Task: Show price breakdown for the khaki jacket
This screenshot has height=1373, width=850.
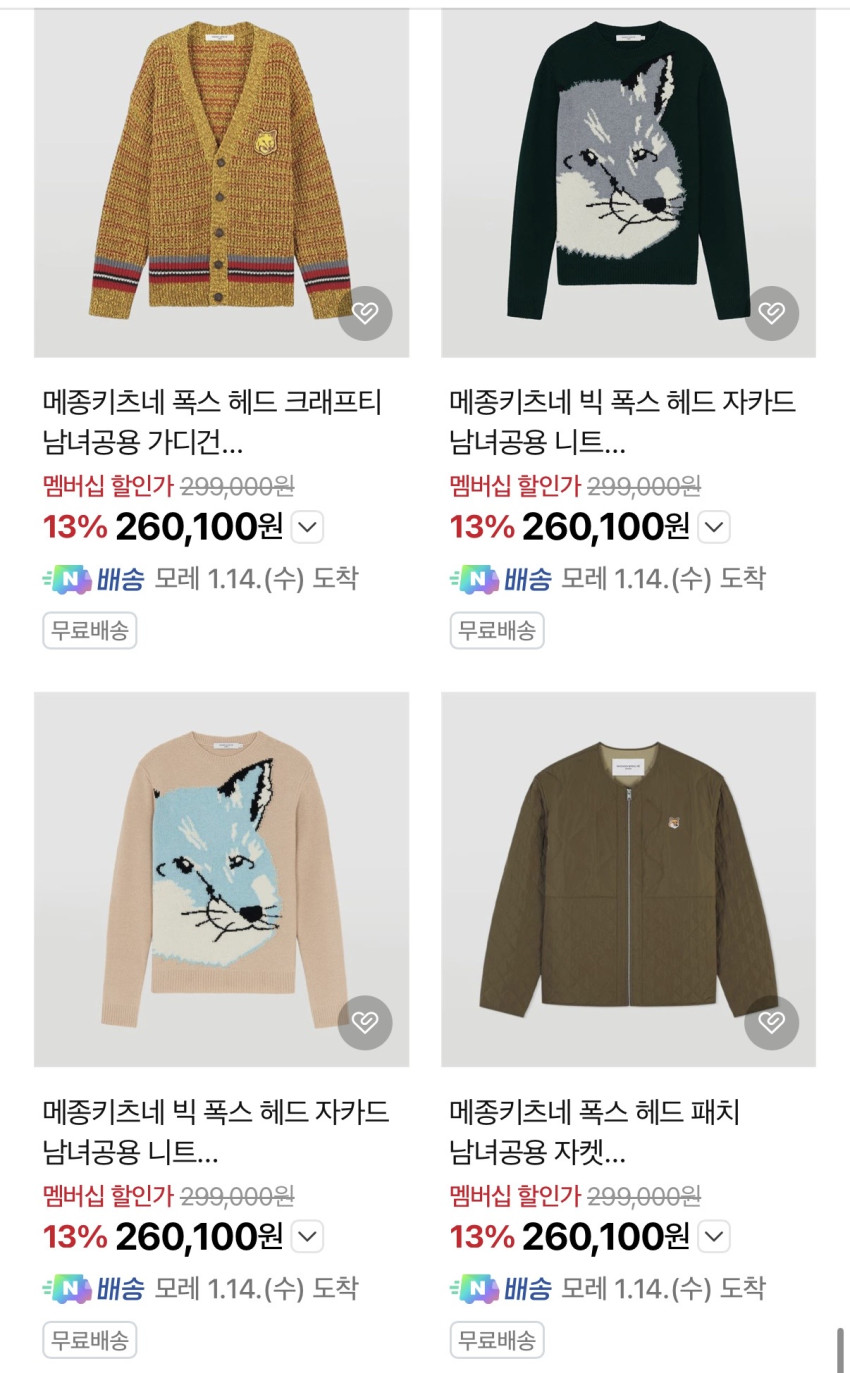Action: 714,1237
